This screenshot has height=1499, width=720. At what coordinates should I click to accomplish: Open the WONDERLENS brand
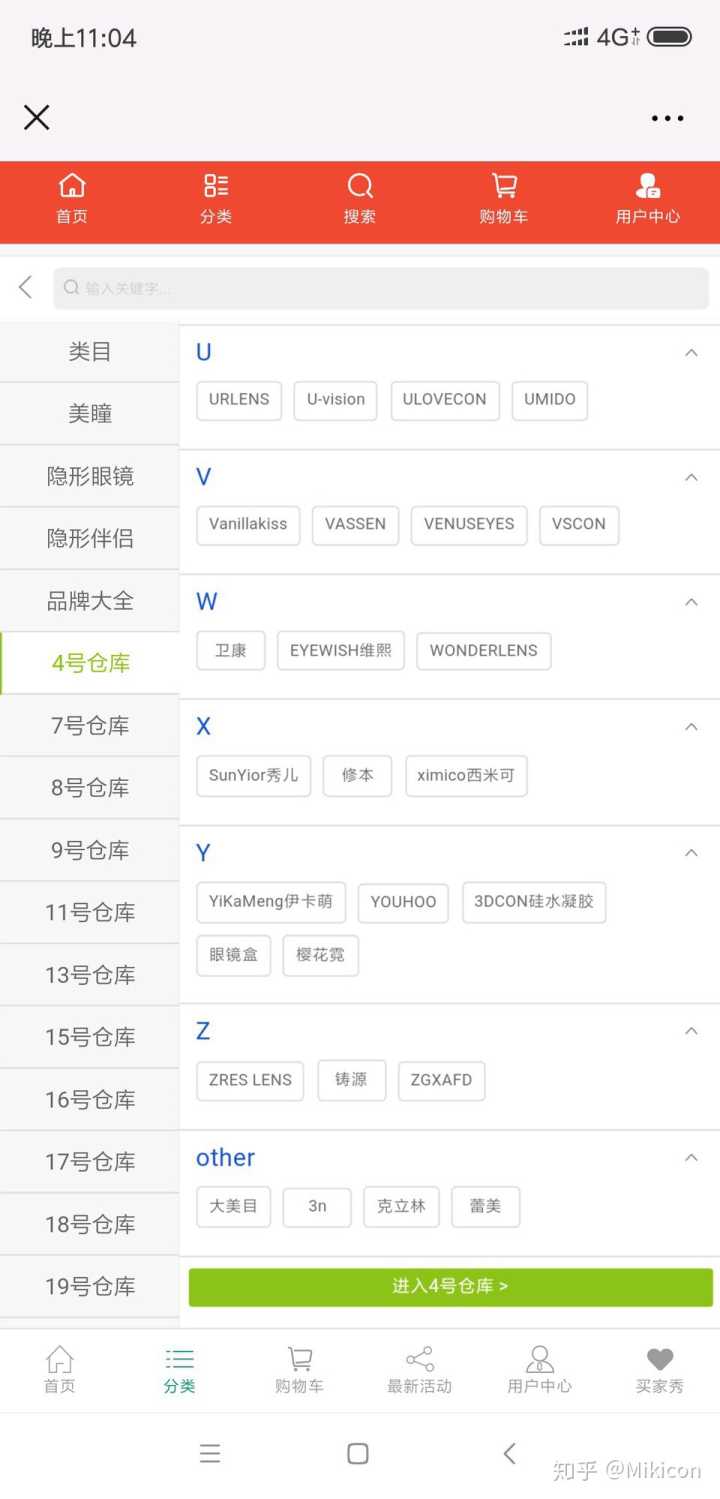pyautogui.click(x=483, y=651)
